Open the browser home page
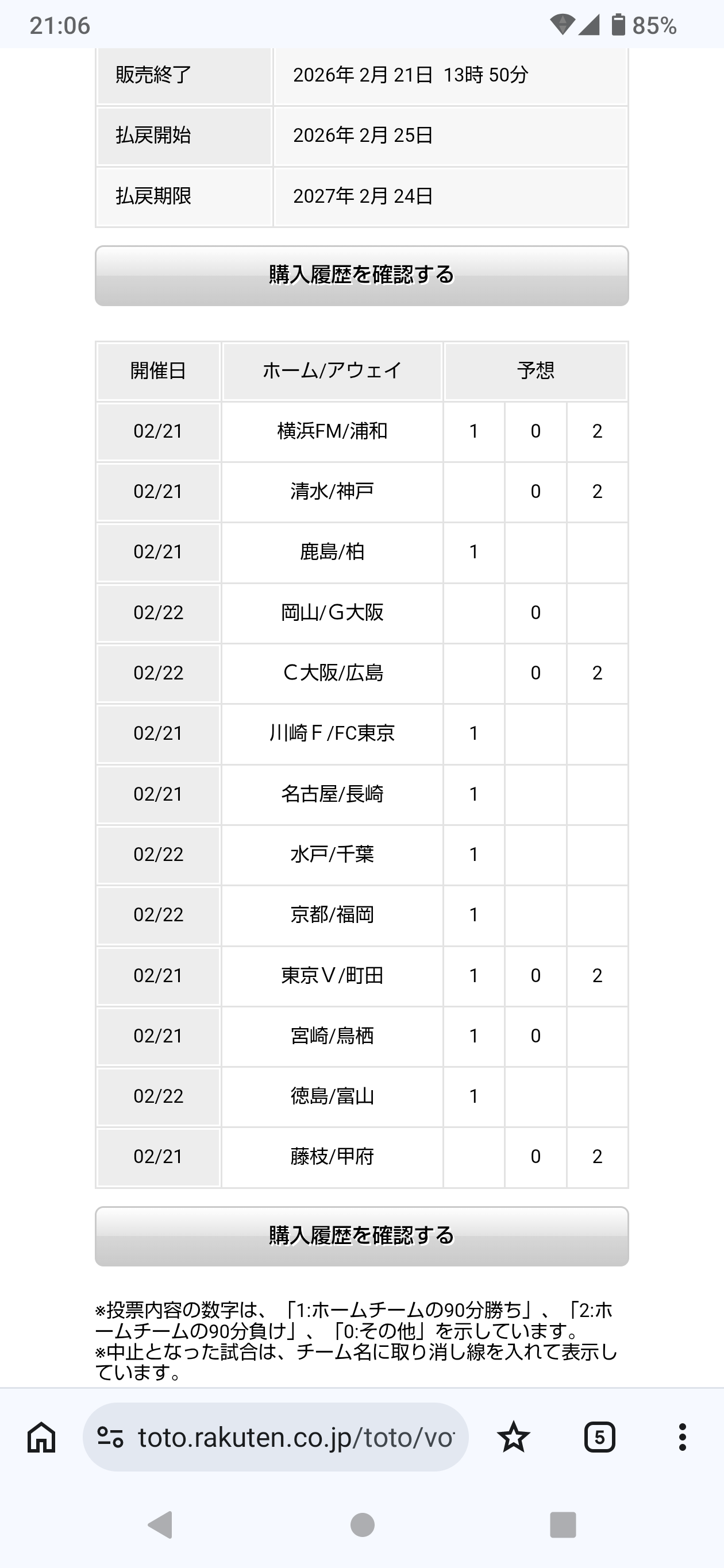Image resolution: width=724 pixels, height=1568 pixels. (x=41, y=1437)
